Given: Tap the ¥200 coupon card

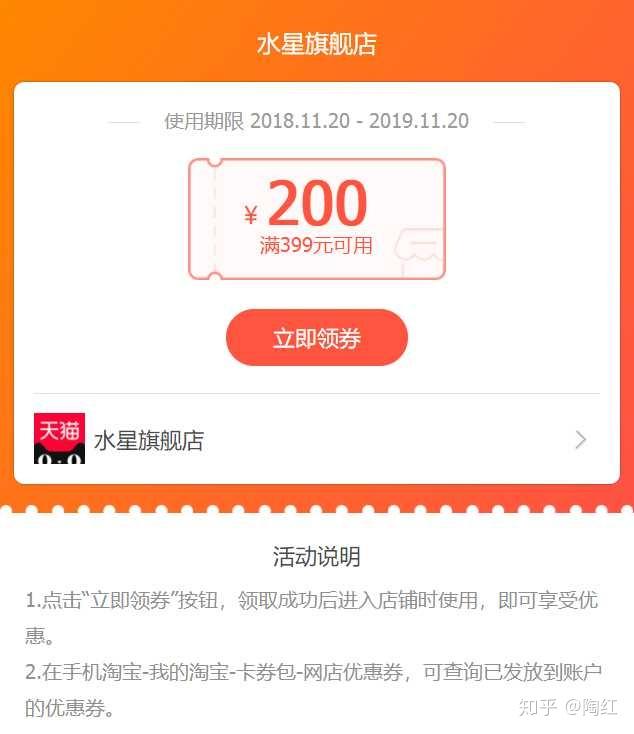Looking at the screenshot, I should click(x=316, y=219).
